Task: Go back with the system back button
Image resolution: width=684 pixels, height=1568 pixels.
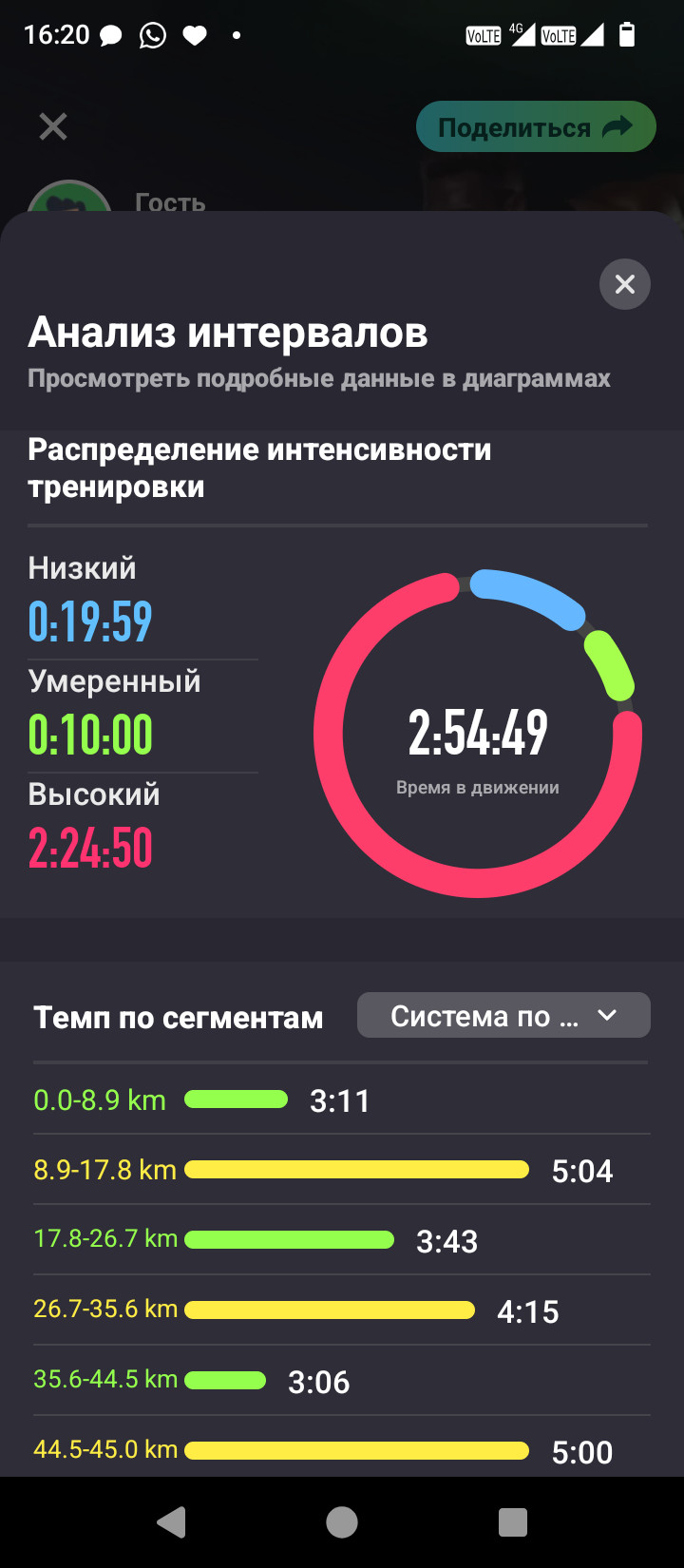Action: pyautogui.click(x=171, y=1522)
